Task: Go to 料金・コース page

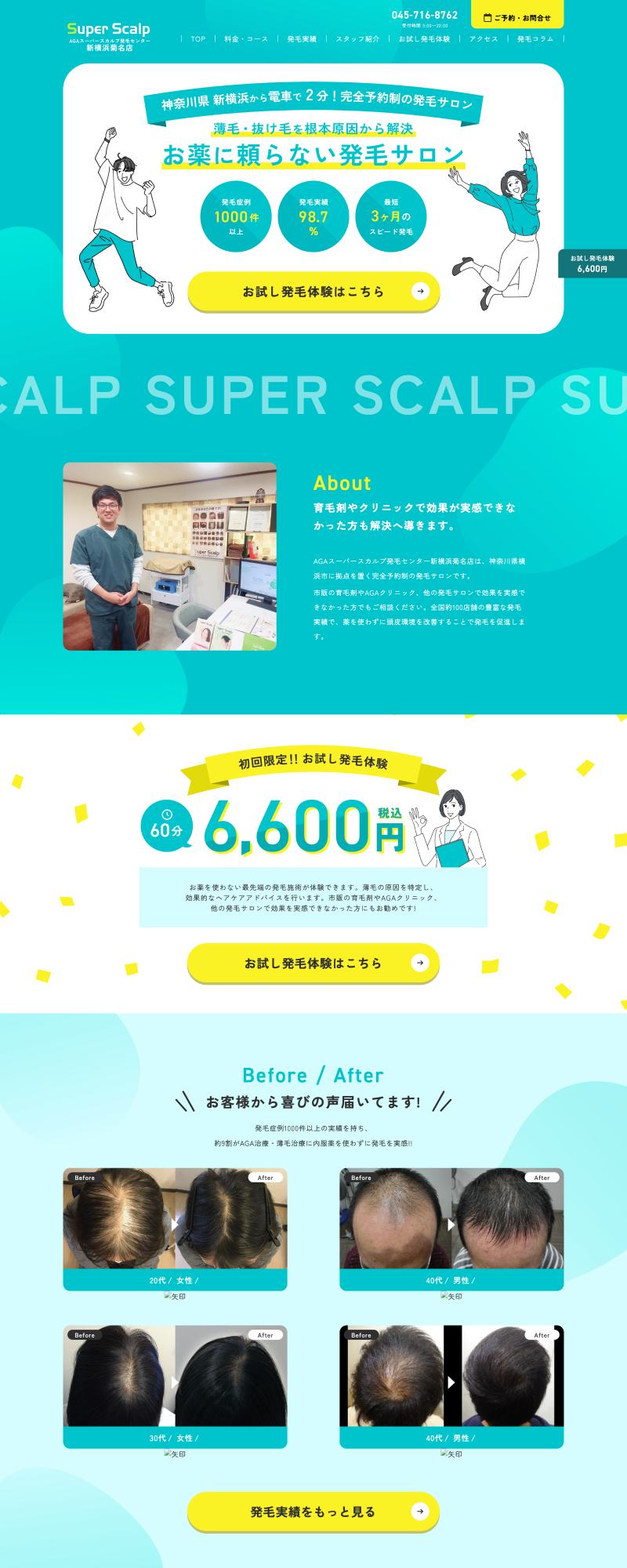Action: 246,38
